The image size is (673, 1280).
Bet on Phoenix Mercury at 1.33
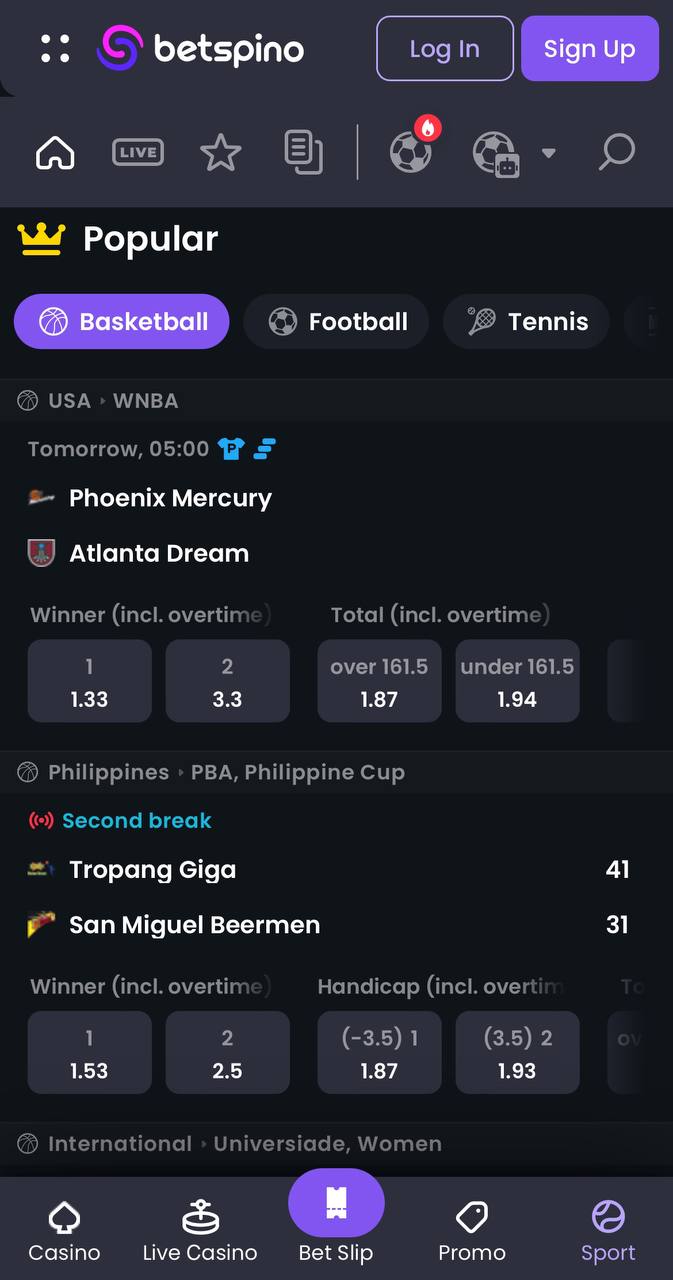click(x=90, y=681)
